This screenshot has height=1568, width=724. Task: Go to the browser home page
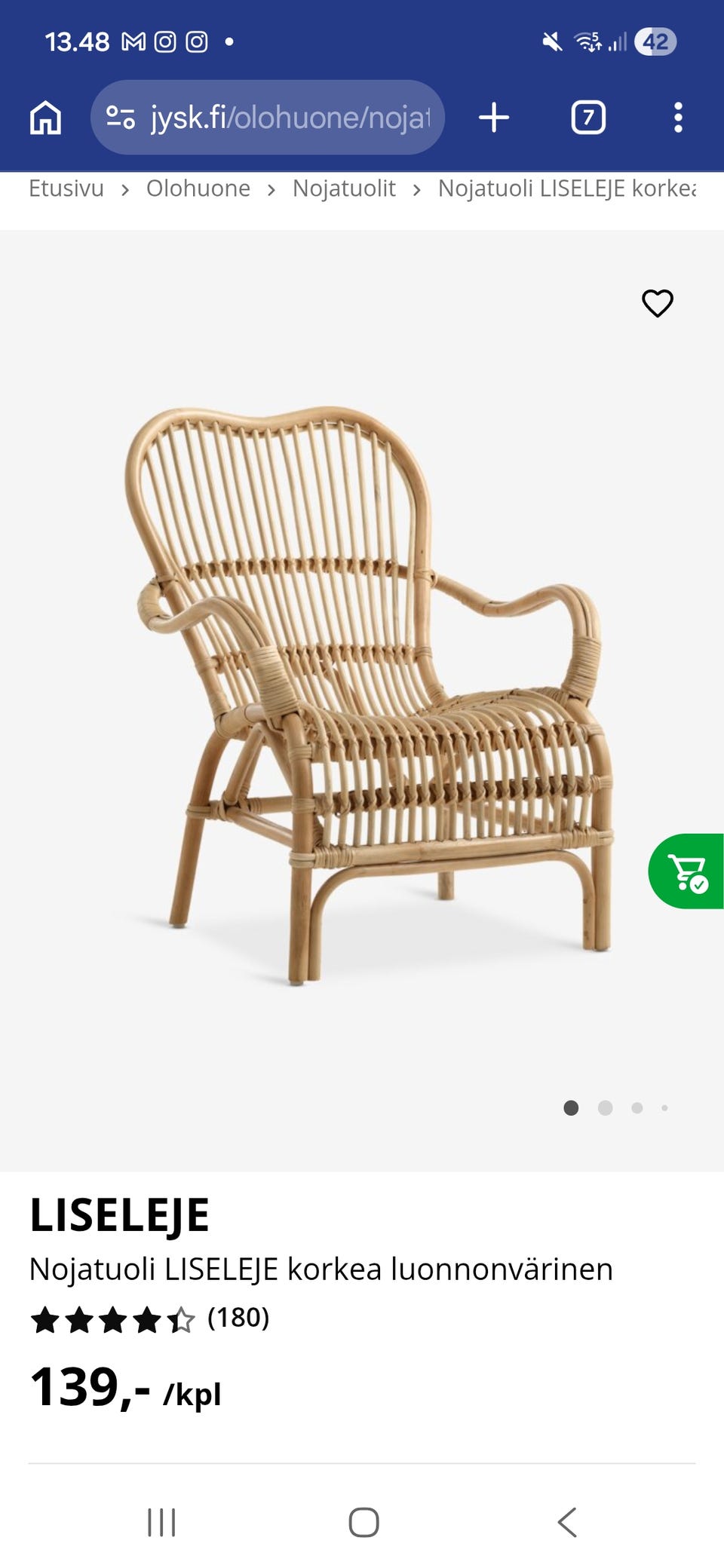tap(45, 118)
